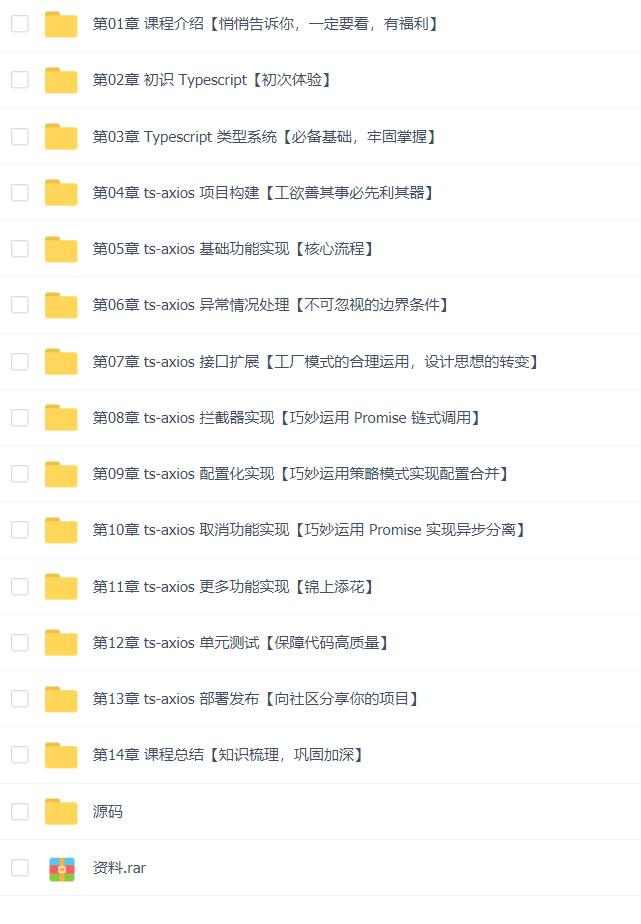The width and height of the screenshot is (641, 924).
Task: Select the checkbox beside 资料.rar
Action: [20, 867]
